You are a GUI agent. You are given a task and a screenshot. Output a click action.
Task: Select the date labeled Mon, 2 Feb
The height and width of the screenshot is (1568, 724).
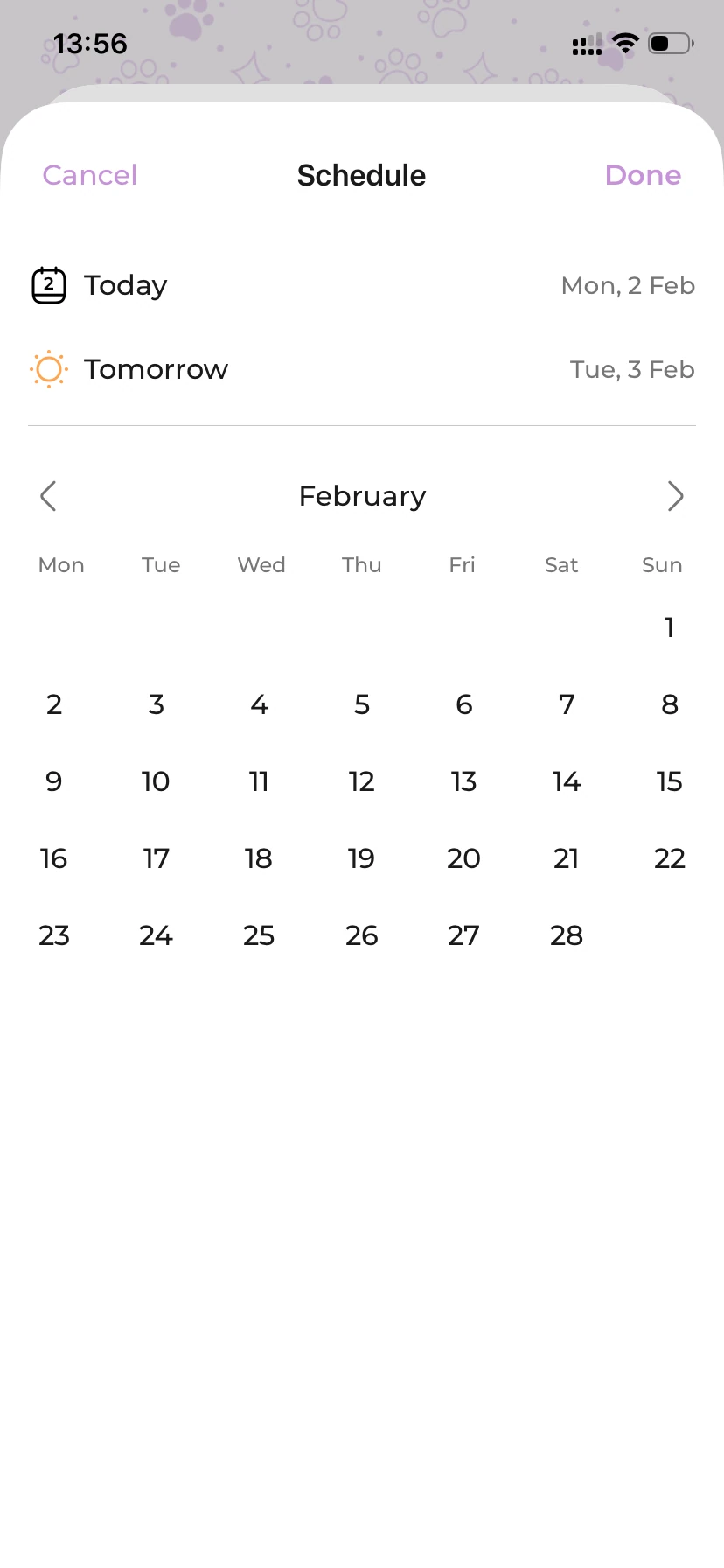pyautogui.click(x=628, y=284)
